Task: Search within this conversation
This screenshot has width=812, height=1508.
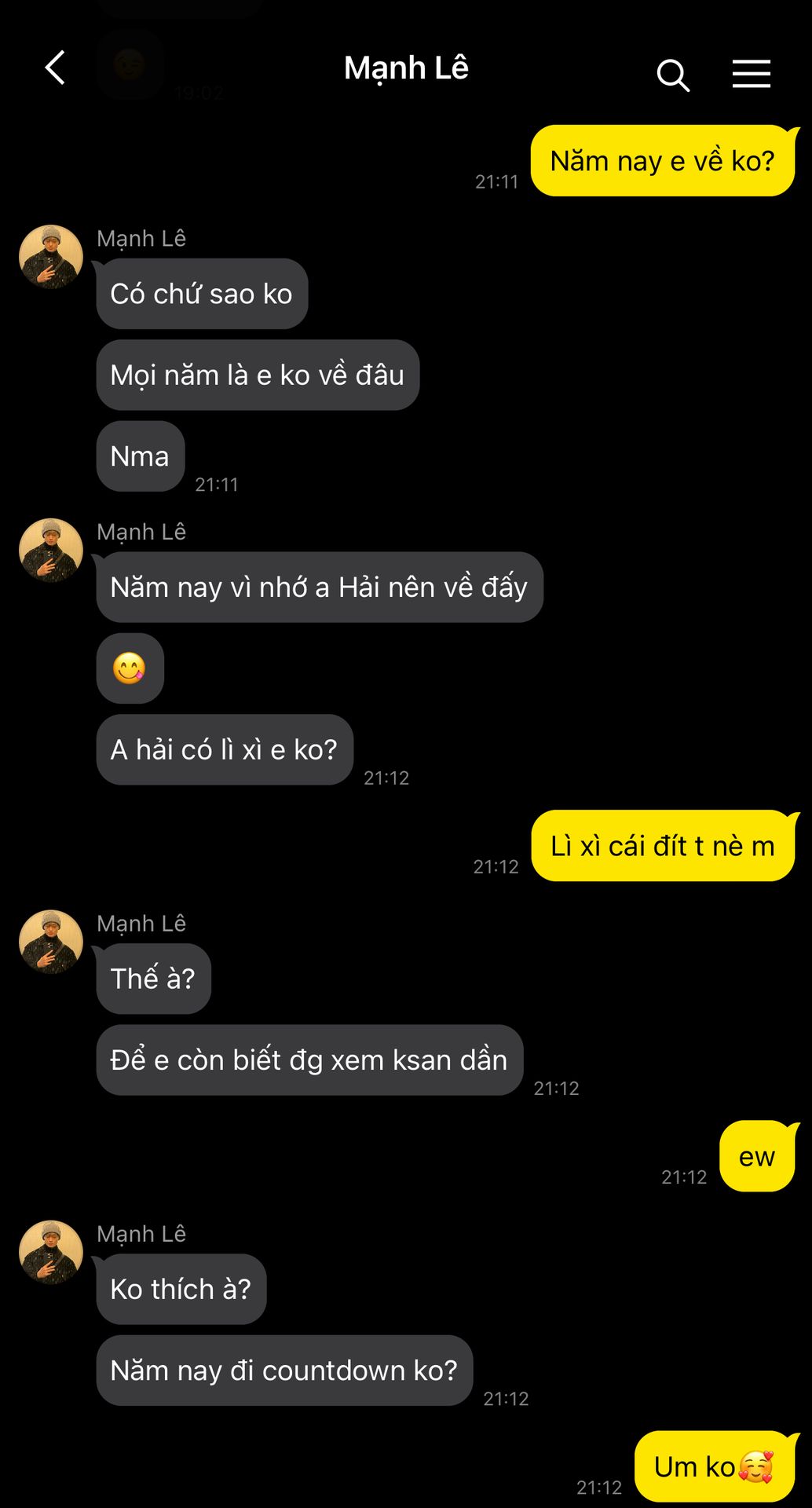Action: click(x=673, y=75)
